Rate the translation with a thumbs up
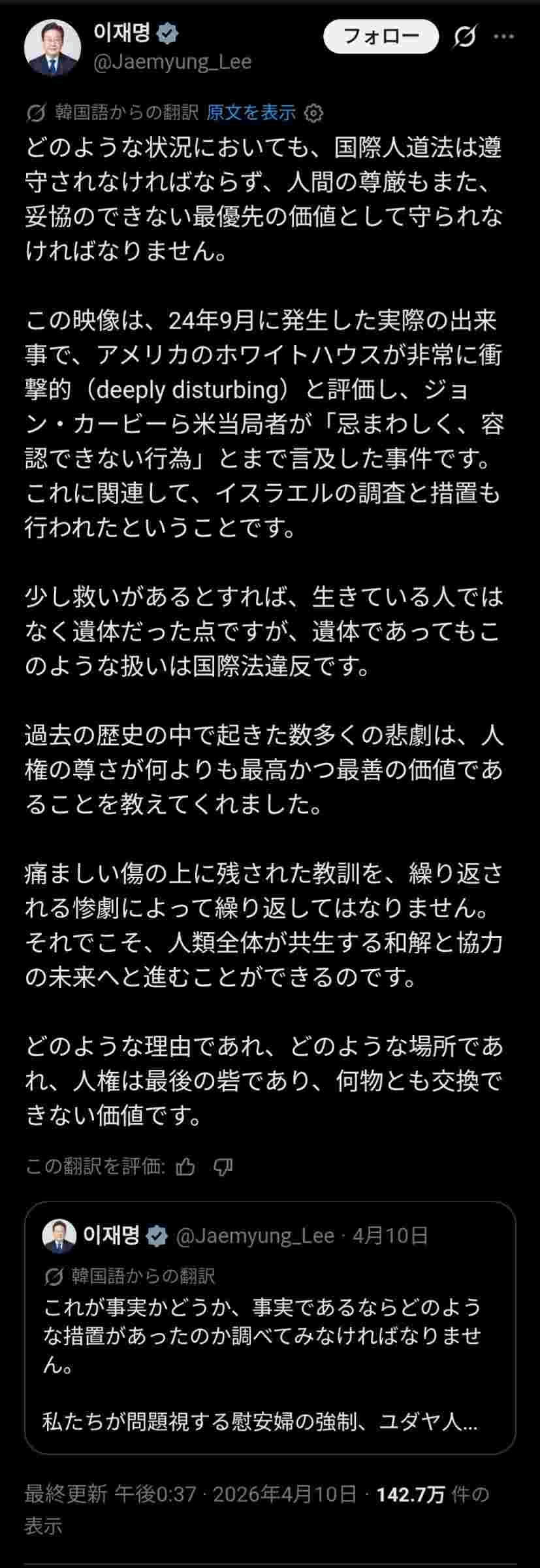This screenshot has height=1568, width=540. pos(186,1166)
